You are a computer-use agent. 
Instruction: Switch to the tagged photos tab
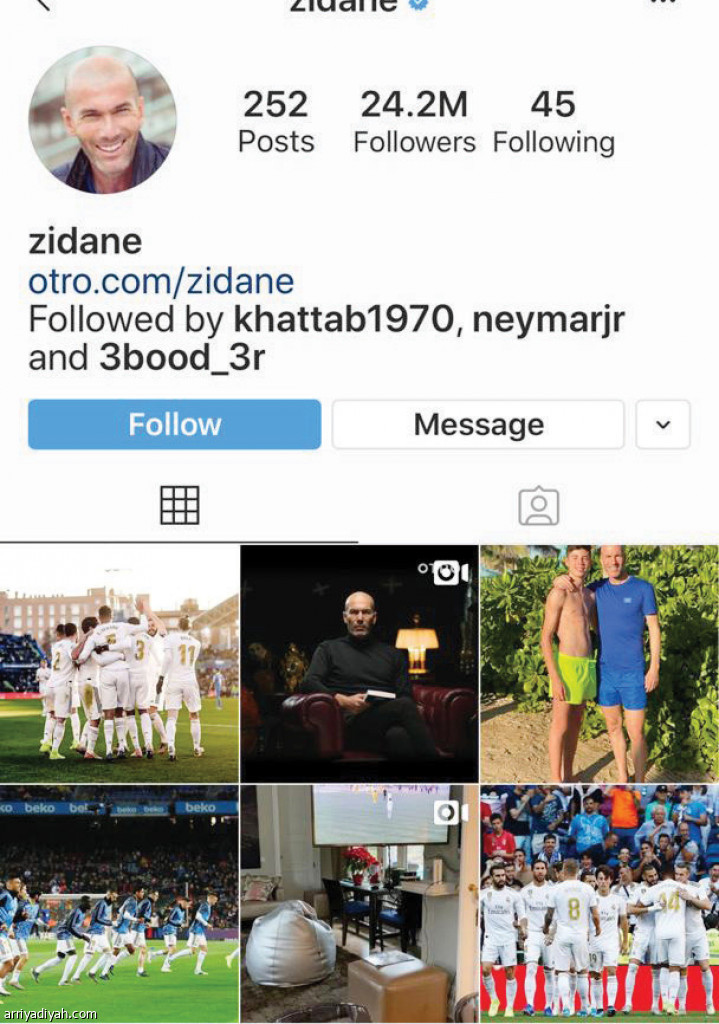click(x=538, y=506)
